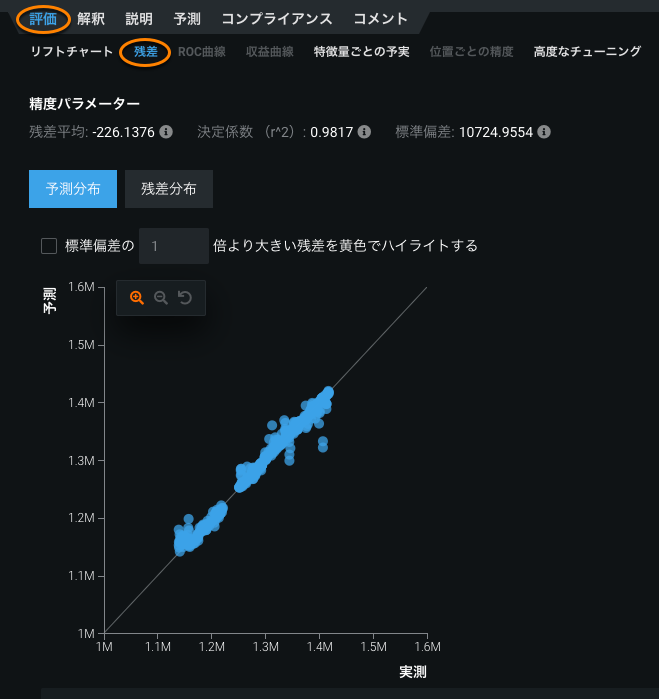Image resolution: width=659 pixels, height=699 pixels.
Task: Select the 残差 sub-tab
Action: pyautogui.click(x=145, y=51)
